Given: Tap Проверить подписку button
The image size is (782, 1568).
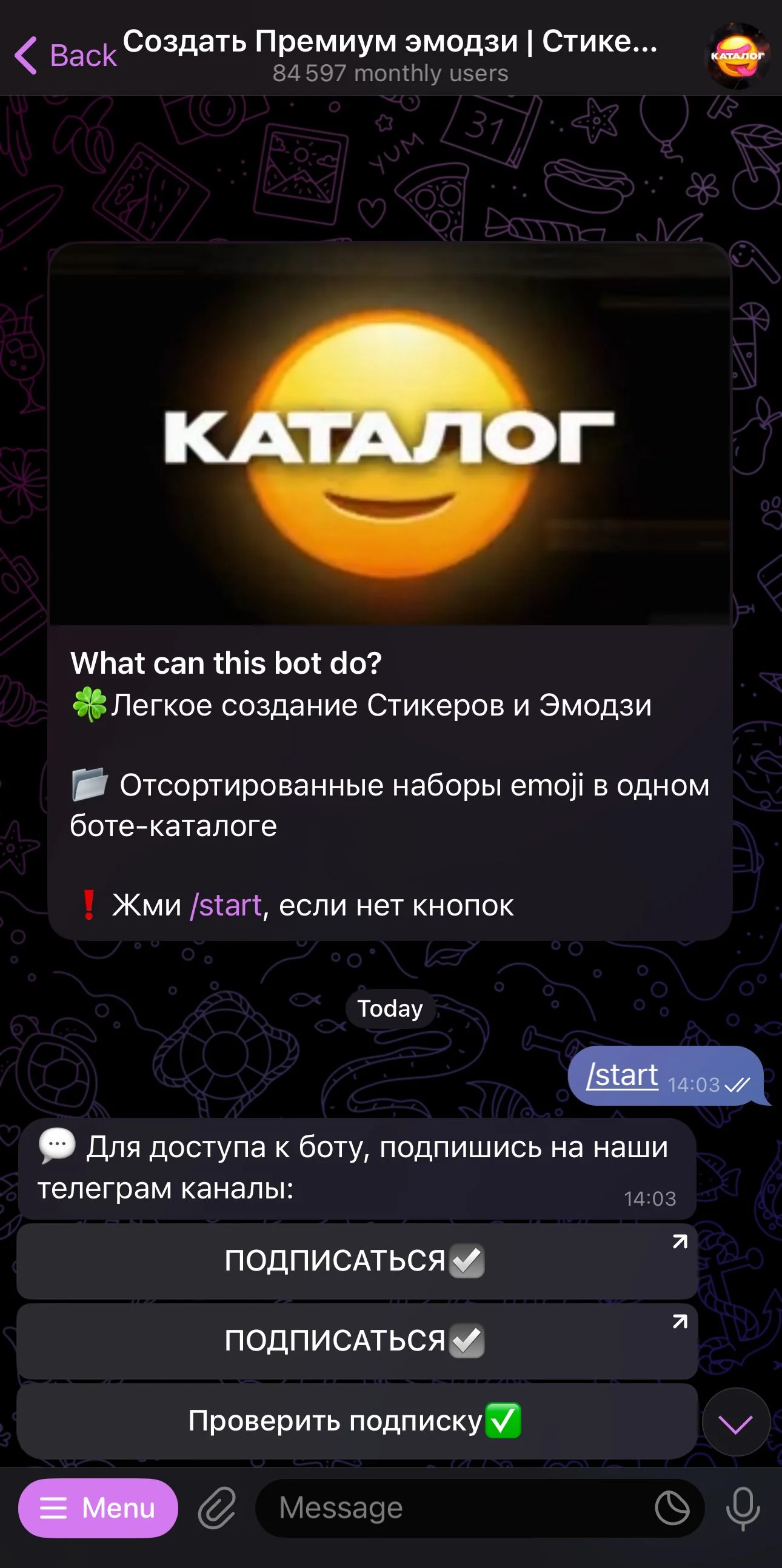Looking at the screenshot, I should pyautogui.click(x=357, y=1421).
